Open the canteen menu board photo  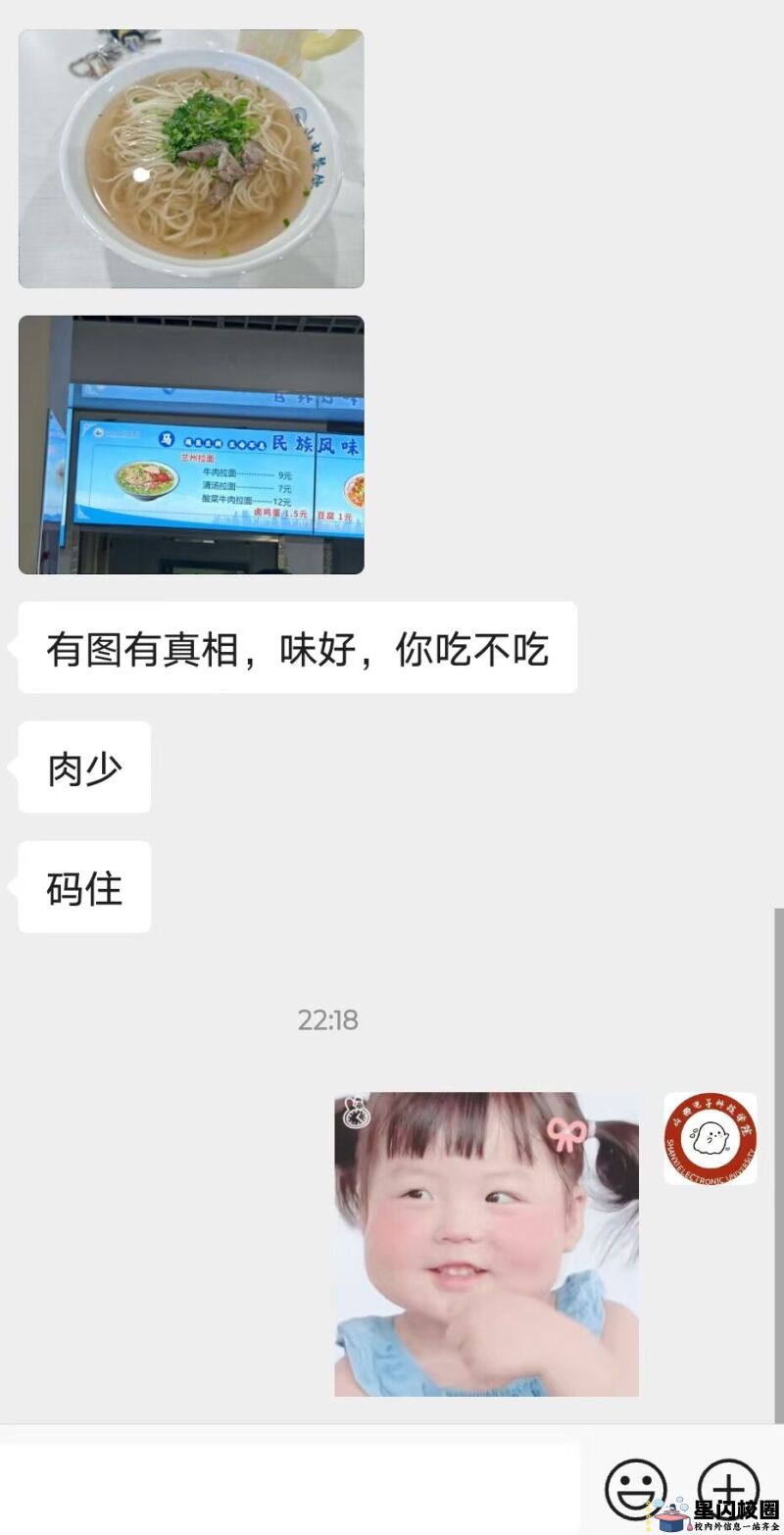pyautogui.click(x=191, y=444)
